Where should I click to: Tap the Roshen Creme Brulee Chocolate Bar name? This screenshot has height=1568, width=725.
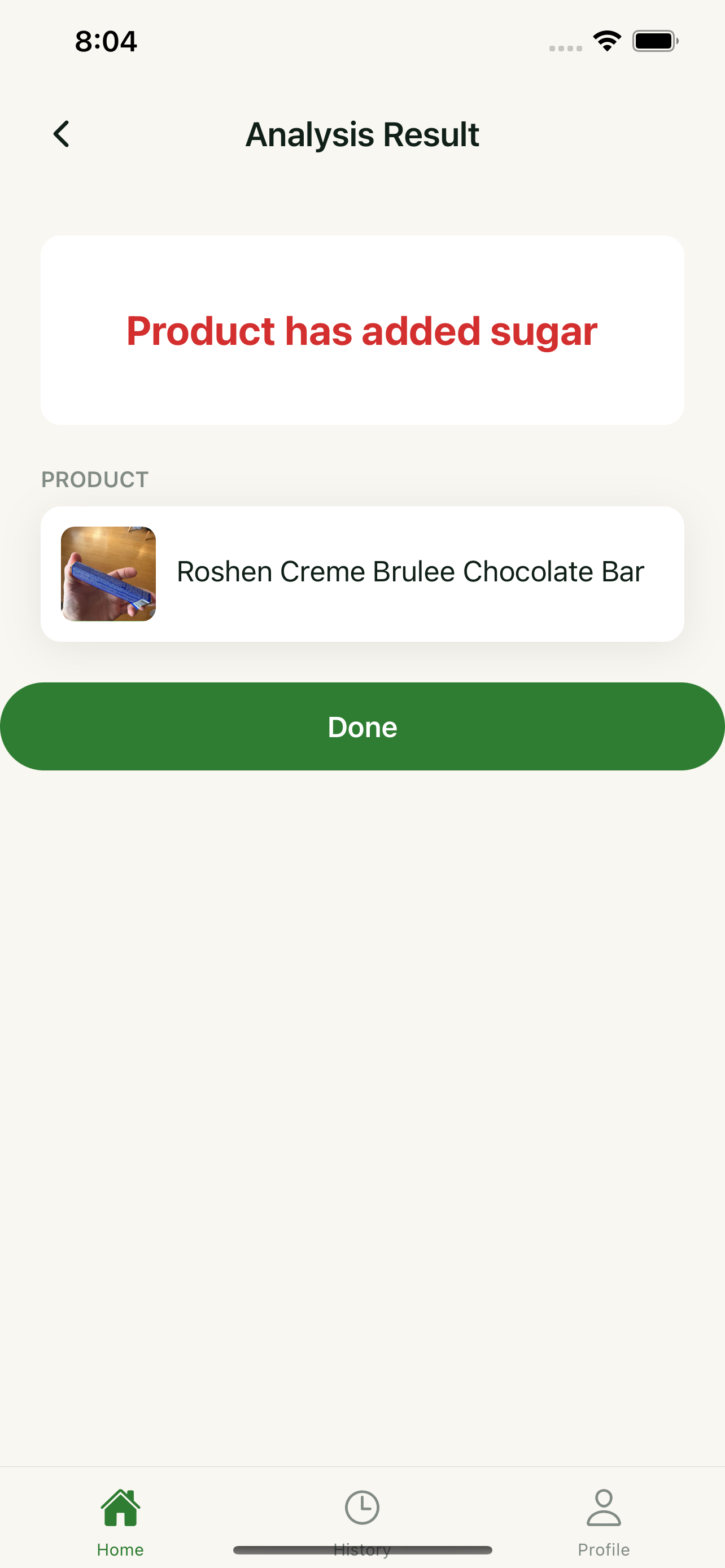(410, 571)
